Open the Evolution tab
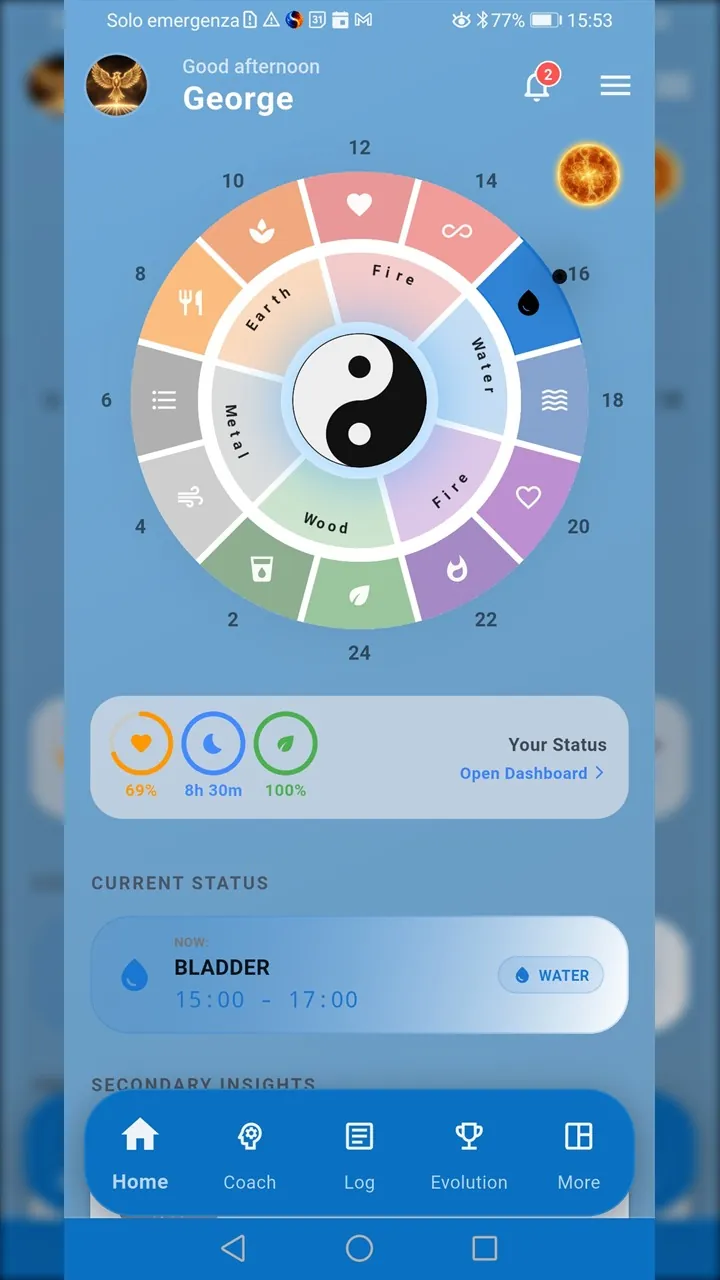The width and height of the screenshot is (720, 1280). [x=469, y=1155]
